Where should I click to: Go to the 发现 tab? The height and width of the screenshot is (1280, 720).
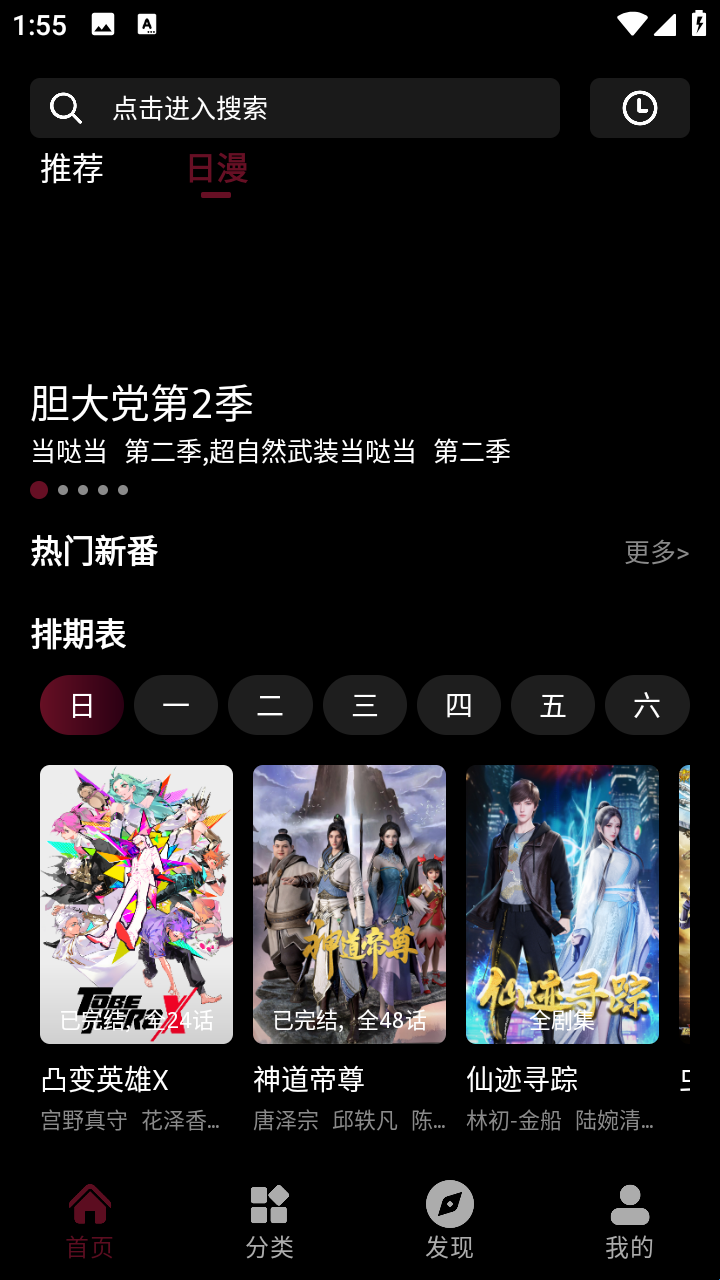pyautogui.click(x=450, y=1220)
